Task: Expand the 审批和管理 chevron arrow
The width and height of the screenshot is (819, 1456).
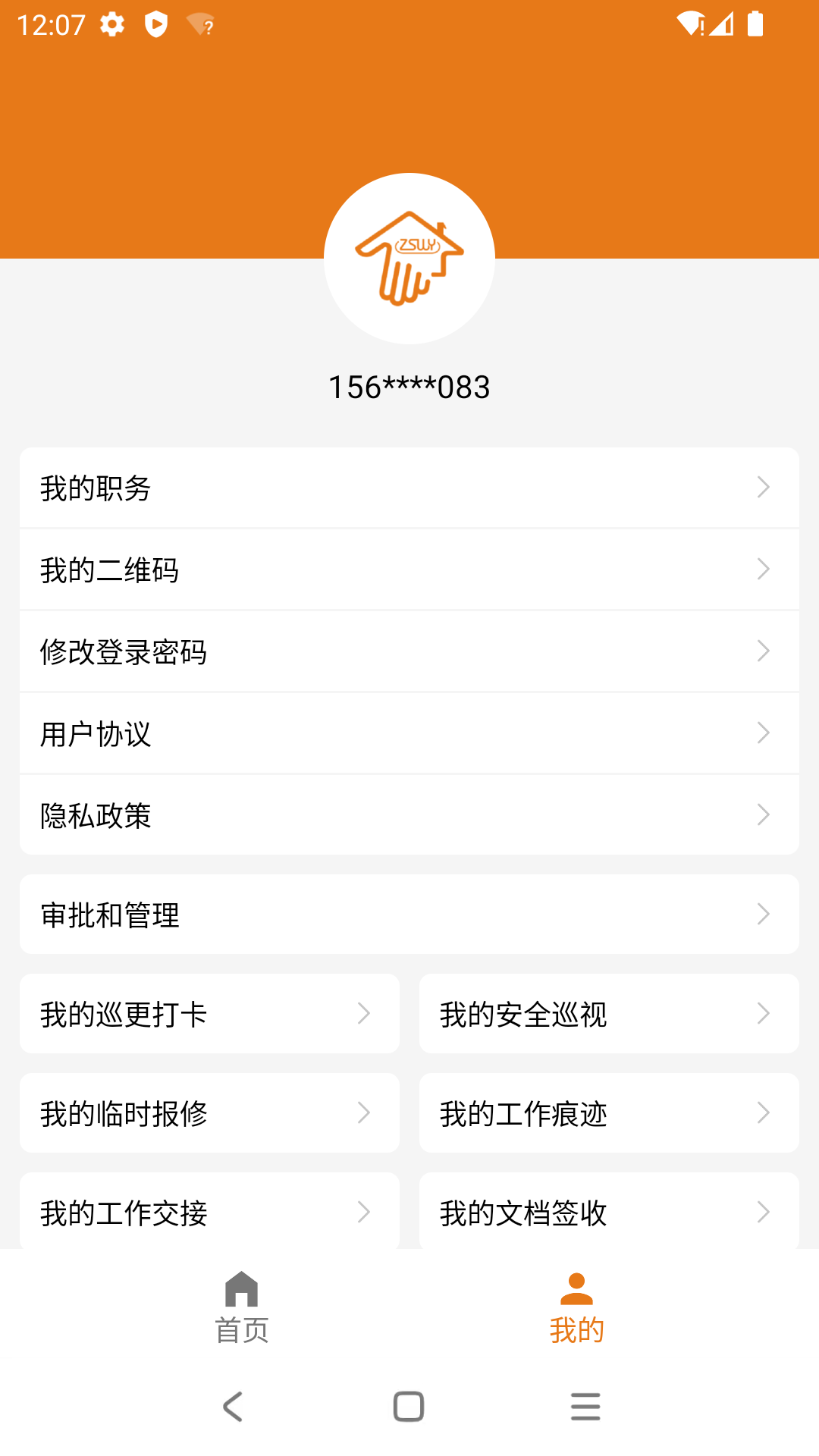Action: coord(764,915)
